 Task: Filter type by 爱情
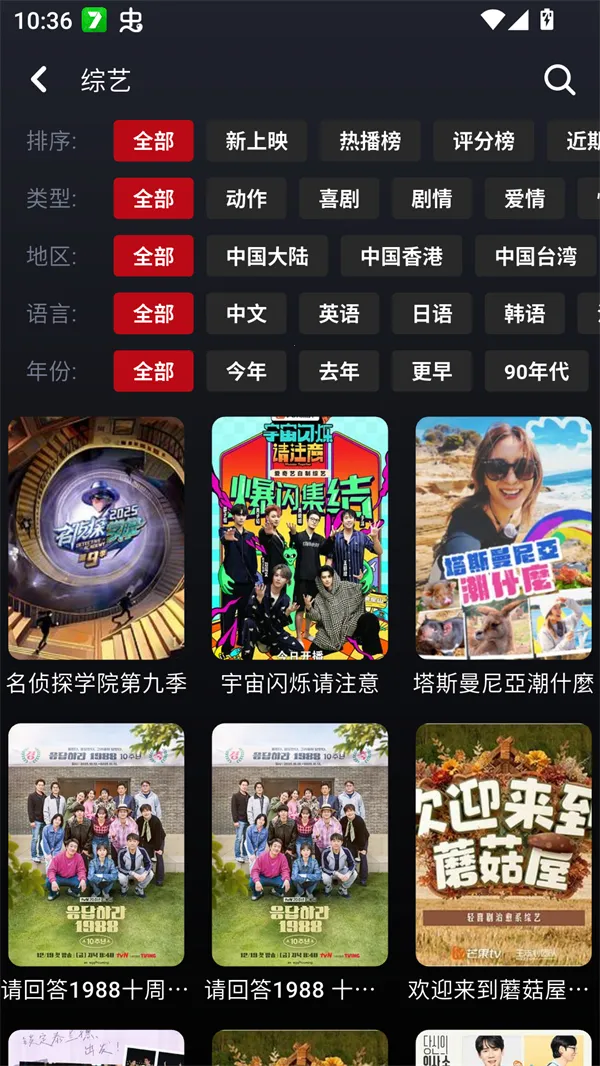524,199
